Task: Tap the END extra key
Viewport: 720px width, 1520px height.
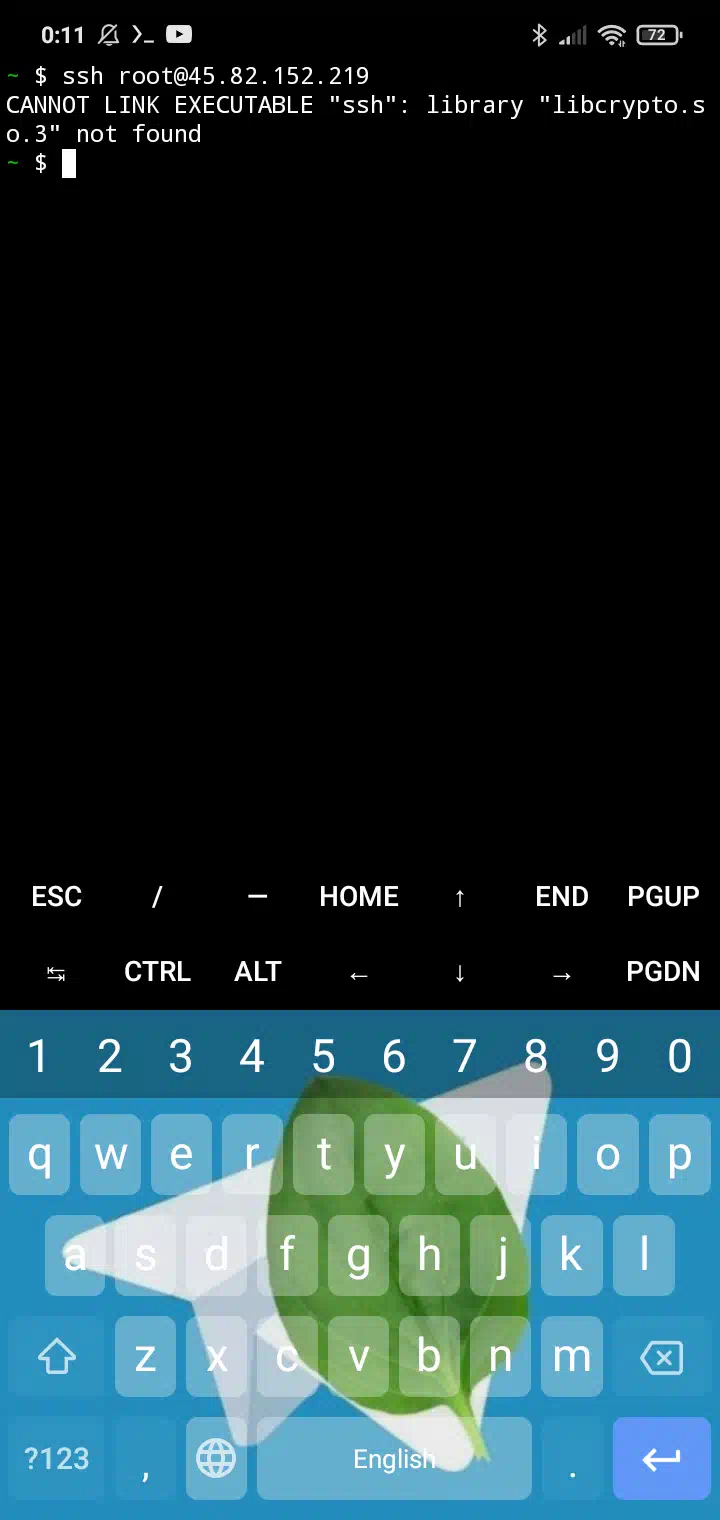Action: pos(561,896)
